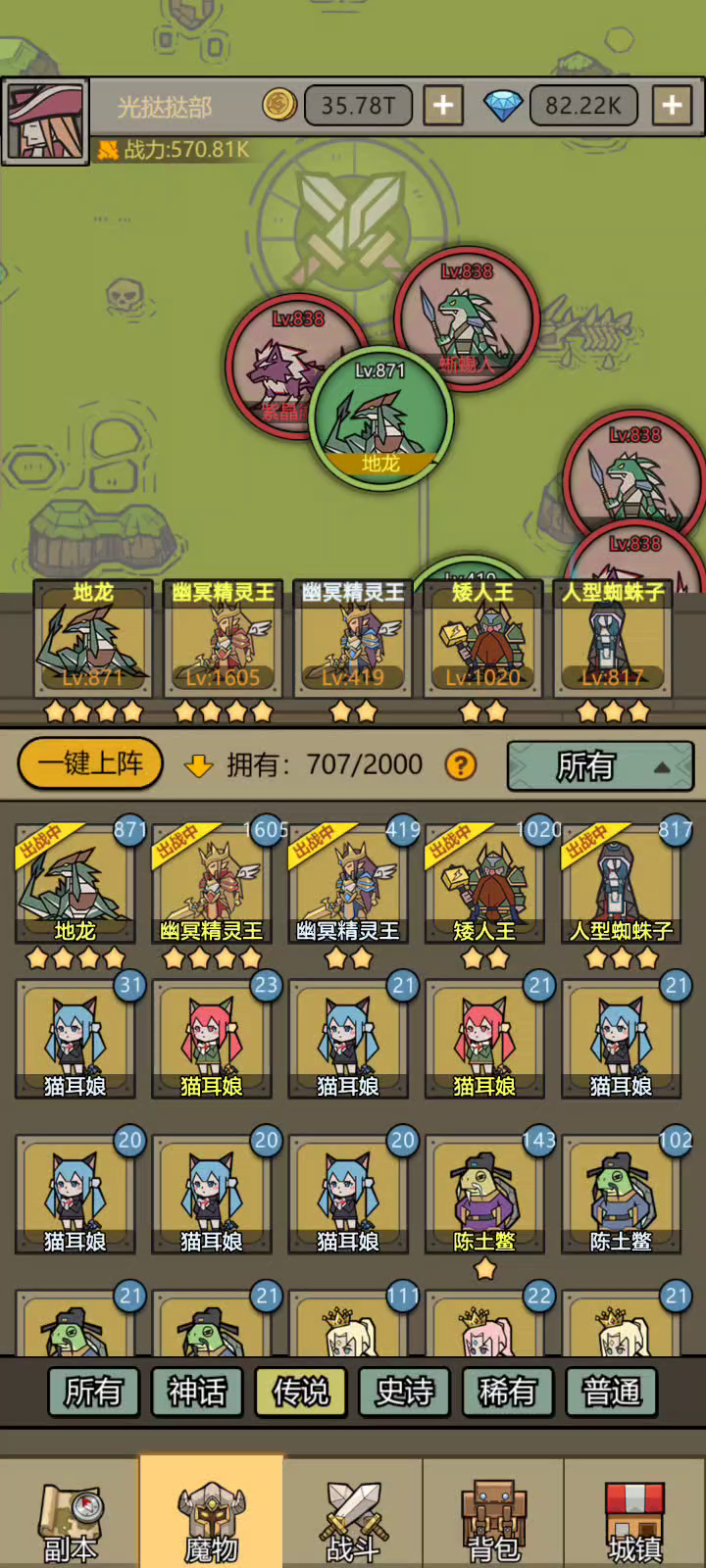
Task: Switch to the 副本 dungeon tab
Action: coord(70,1513)
